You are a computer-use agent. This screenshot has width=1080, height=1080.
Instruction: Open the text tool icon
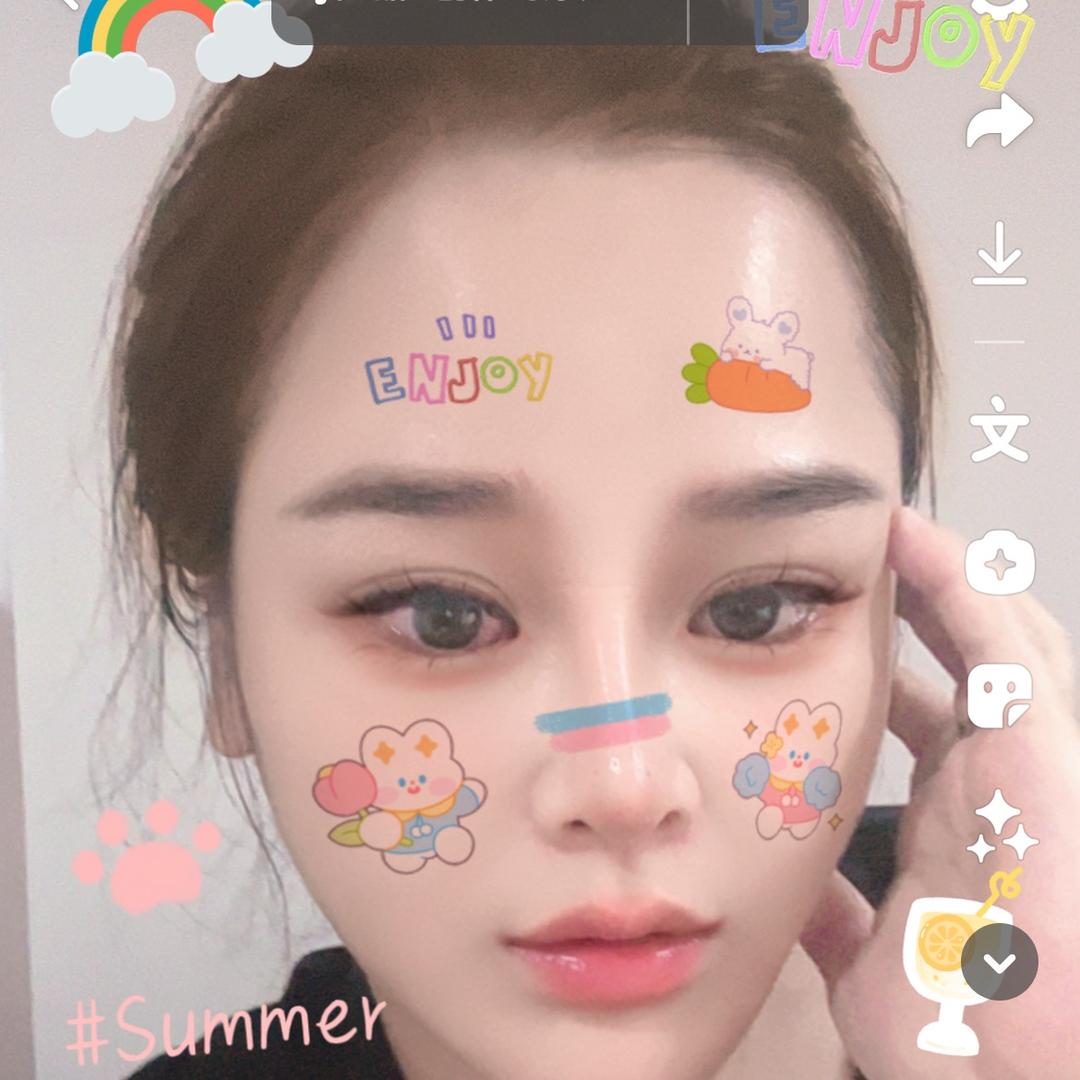pyautogui.click(x=999, y=429)
